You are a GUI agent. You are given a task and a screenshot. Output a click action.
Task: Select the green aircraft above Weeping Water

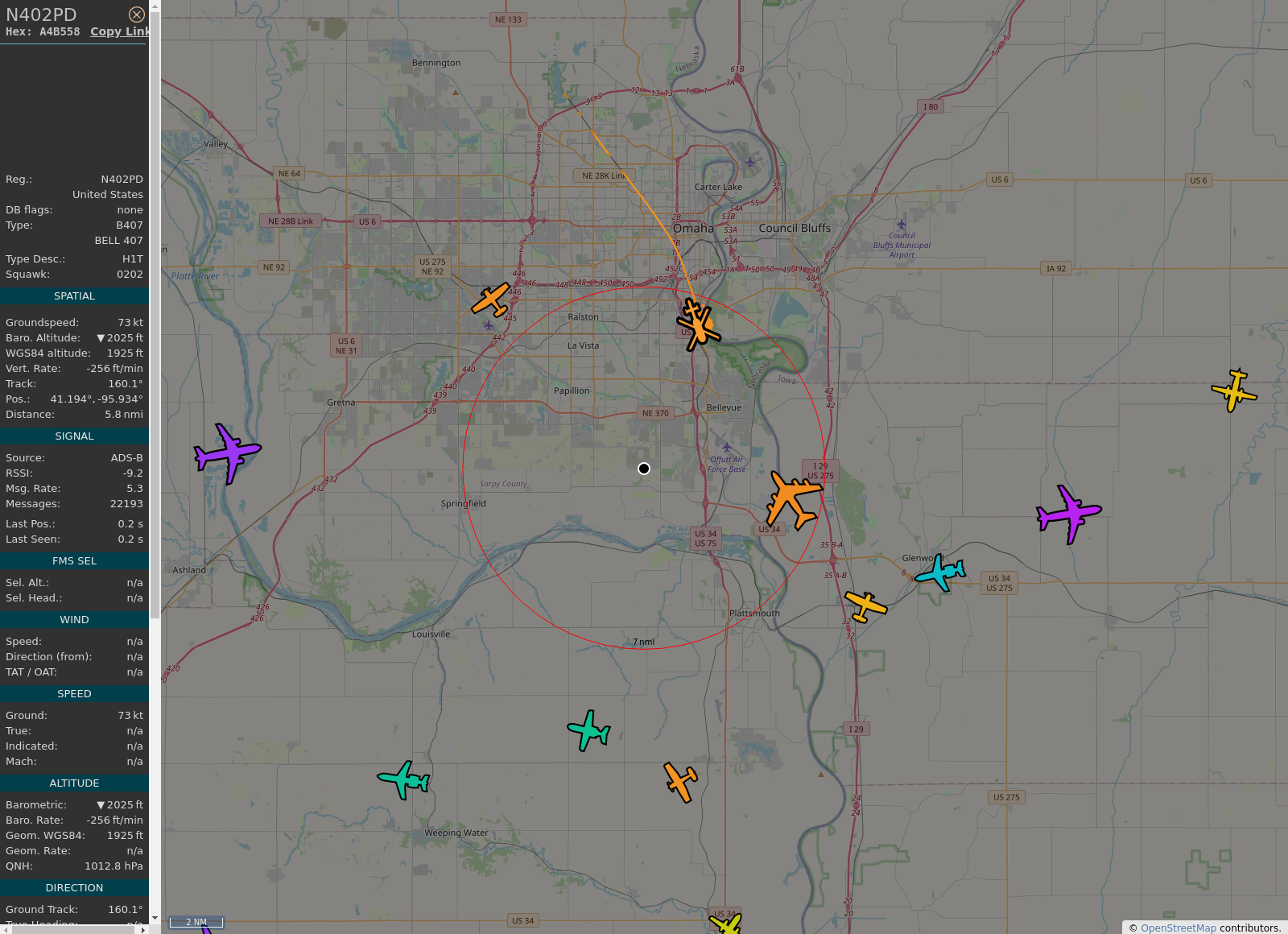tap(403, 779)
